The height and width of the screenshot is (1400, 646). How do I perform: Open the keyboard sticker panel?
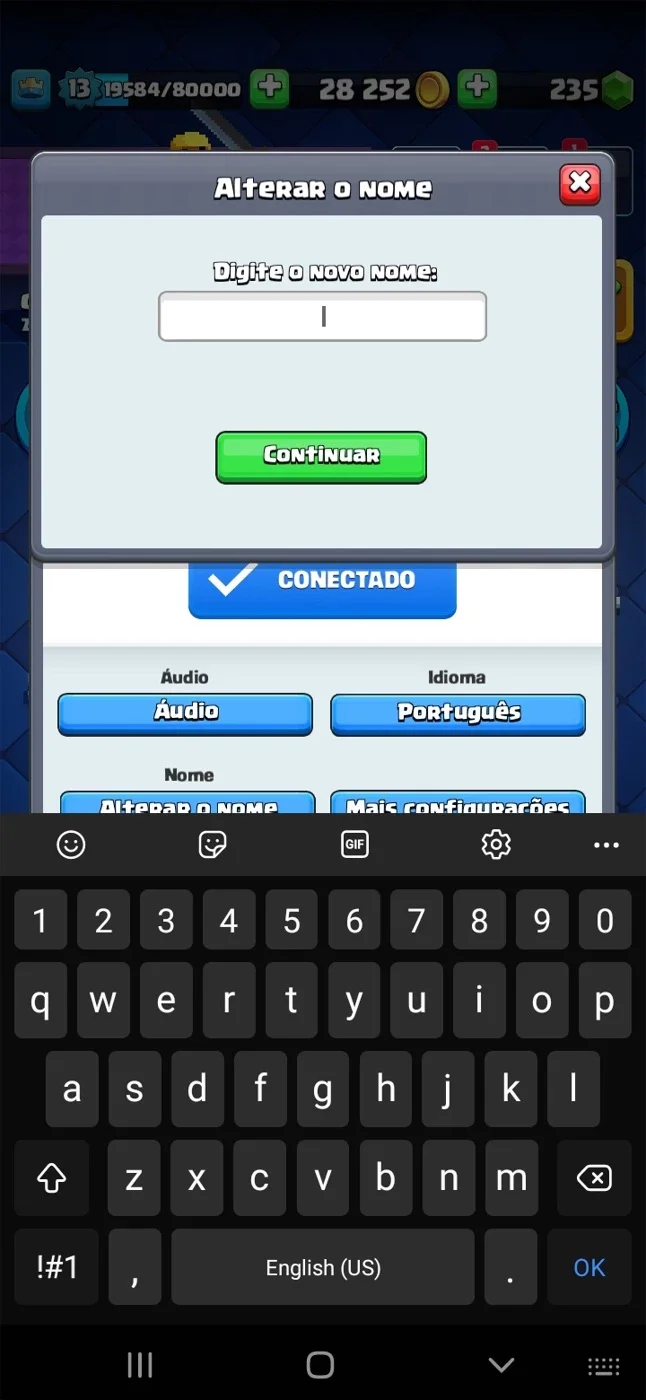[212, 845]
